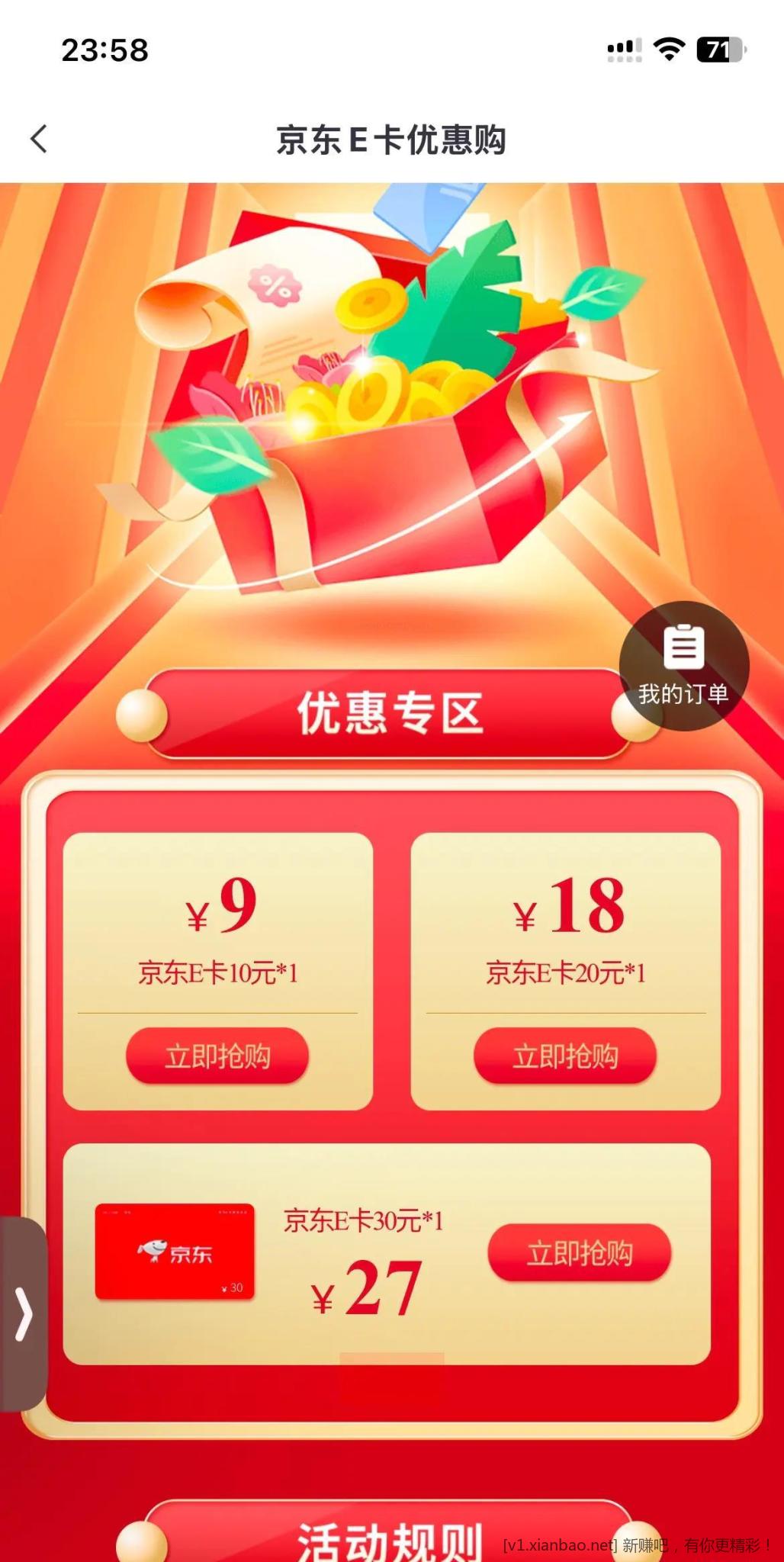Tap 立即抢购 for 京东E卡30元
Screen dimensions: 784x1562
(580, 1252)
